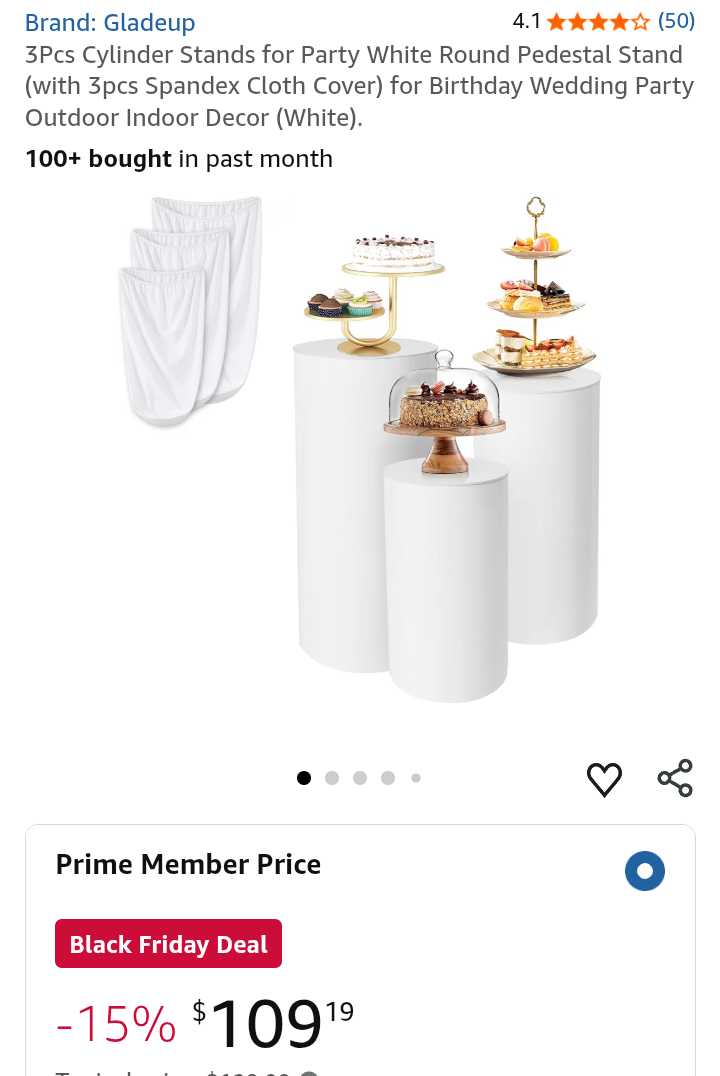Open the Gladeup brand link
This screenshot has height=1076, width=720.
(110, 22)
